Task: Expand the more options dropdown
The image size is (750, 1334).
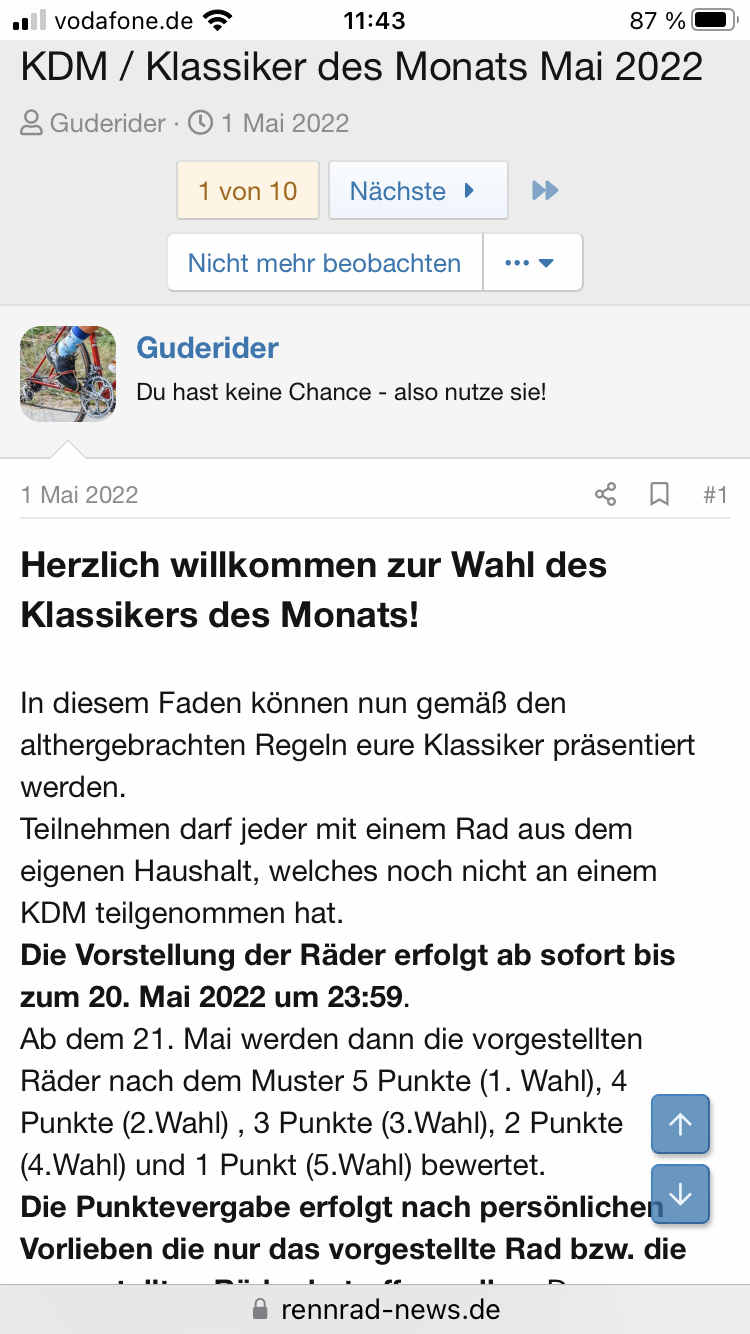Action: coord(531,263)
